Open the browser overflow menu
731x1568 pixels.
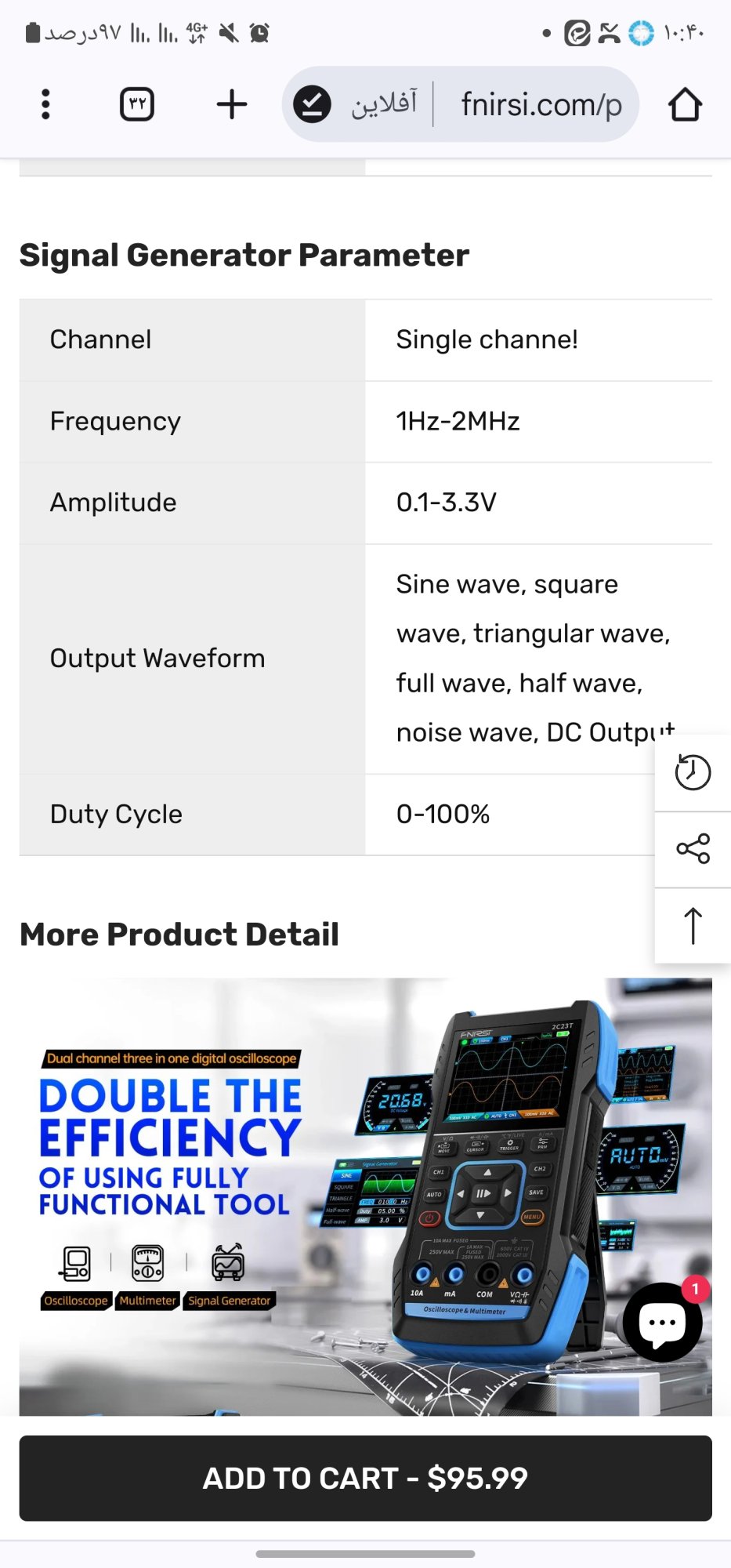[x=45, y=104]
